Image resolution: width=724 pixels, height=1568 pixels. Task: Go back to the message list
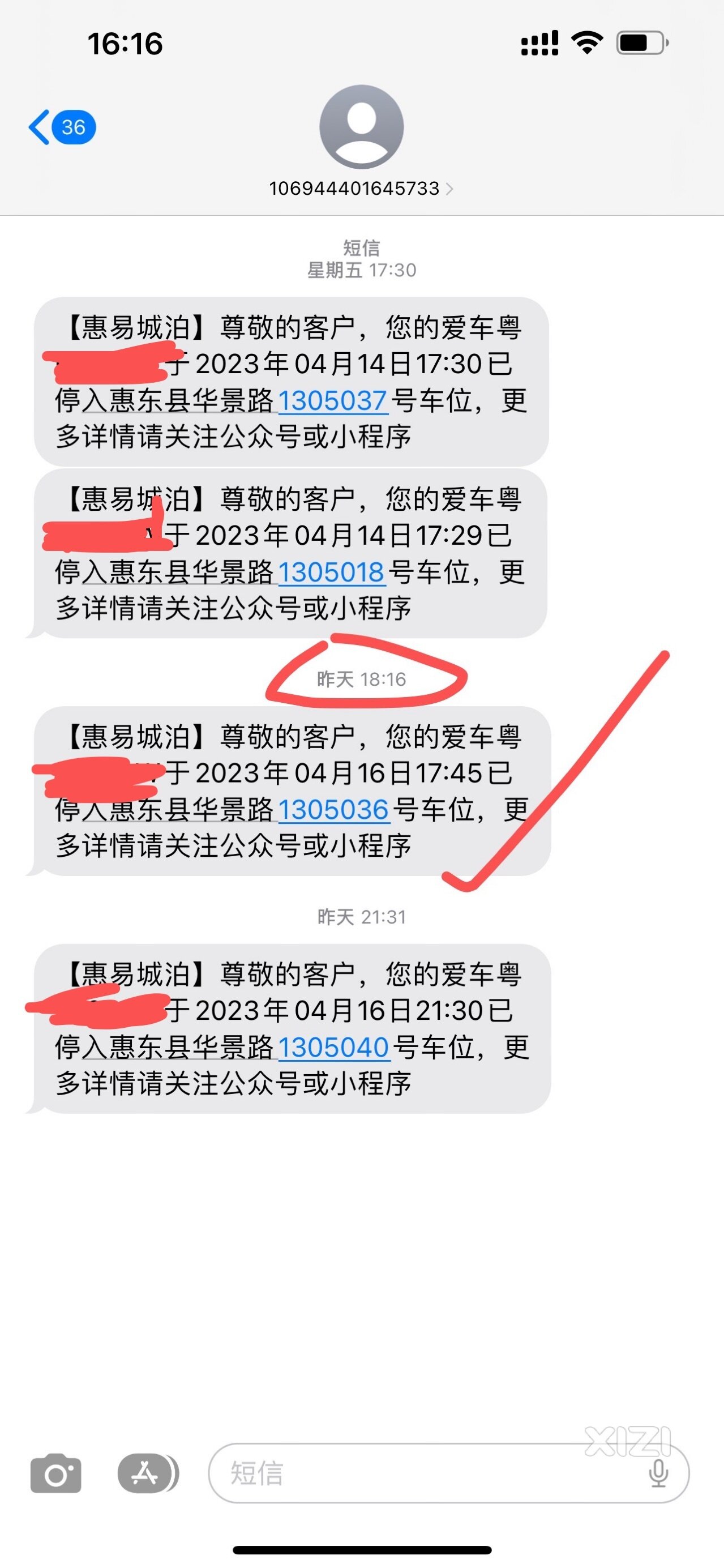pos(61,127)
